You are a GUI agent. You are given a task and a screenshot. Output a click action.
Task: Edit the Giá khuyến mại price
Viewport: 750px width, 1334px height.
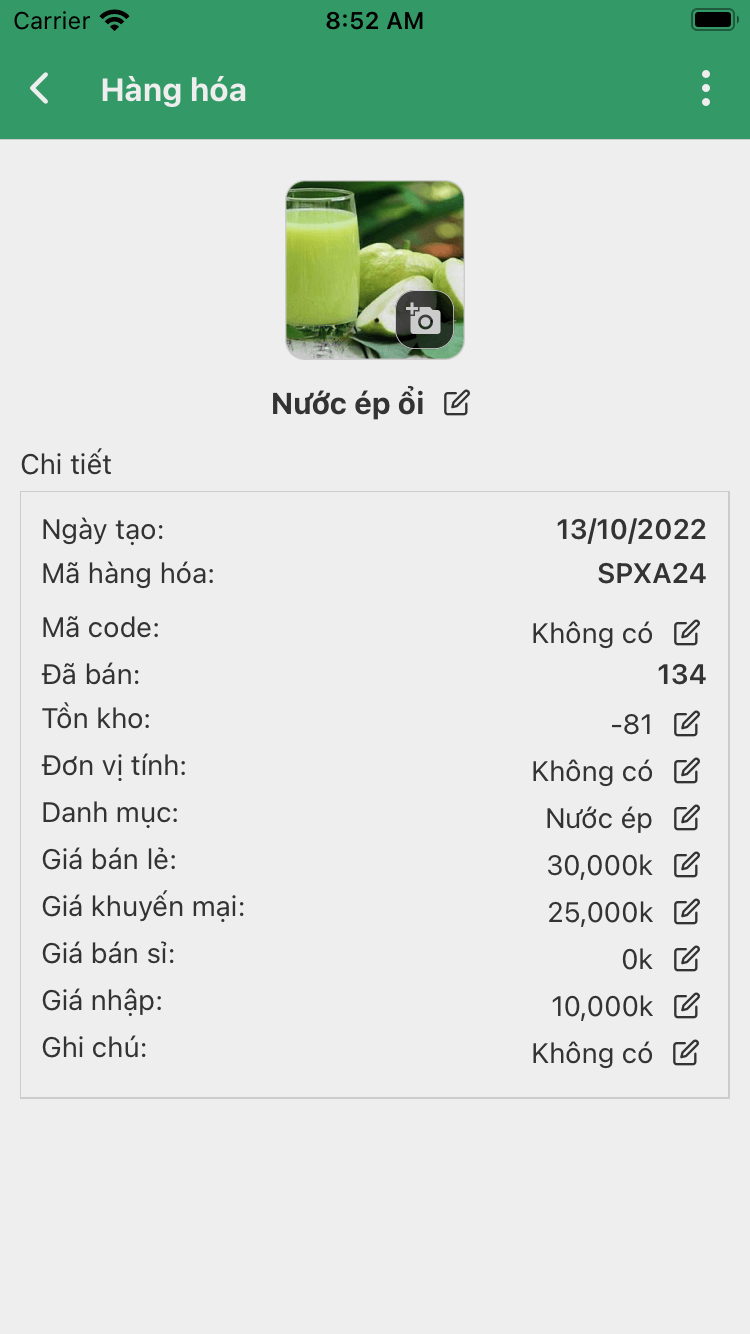pyautogui.click(x=687, y=911)
